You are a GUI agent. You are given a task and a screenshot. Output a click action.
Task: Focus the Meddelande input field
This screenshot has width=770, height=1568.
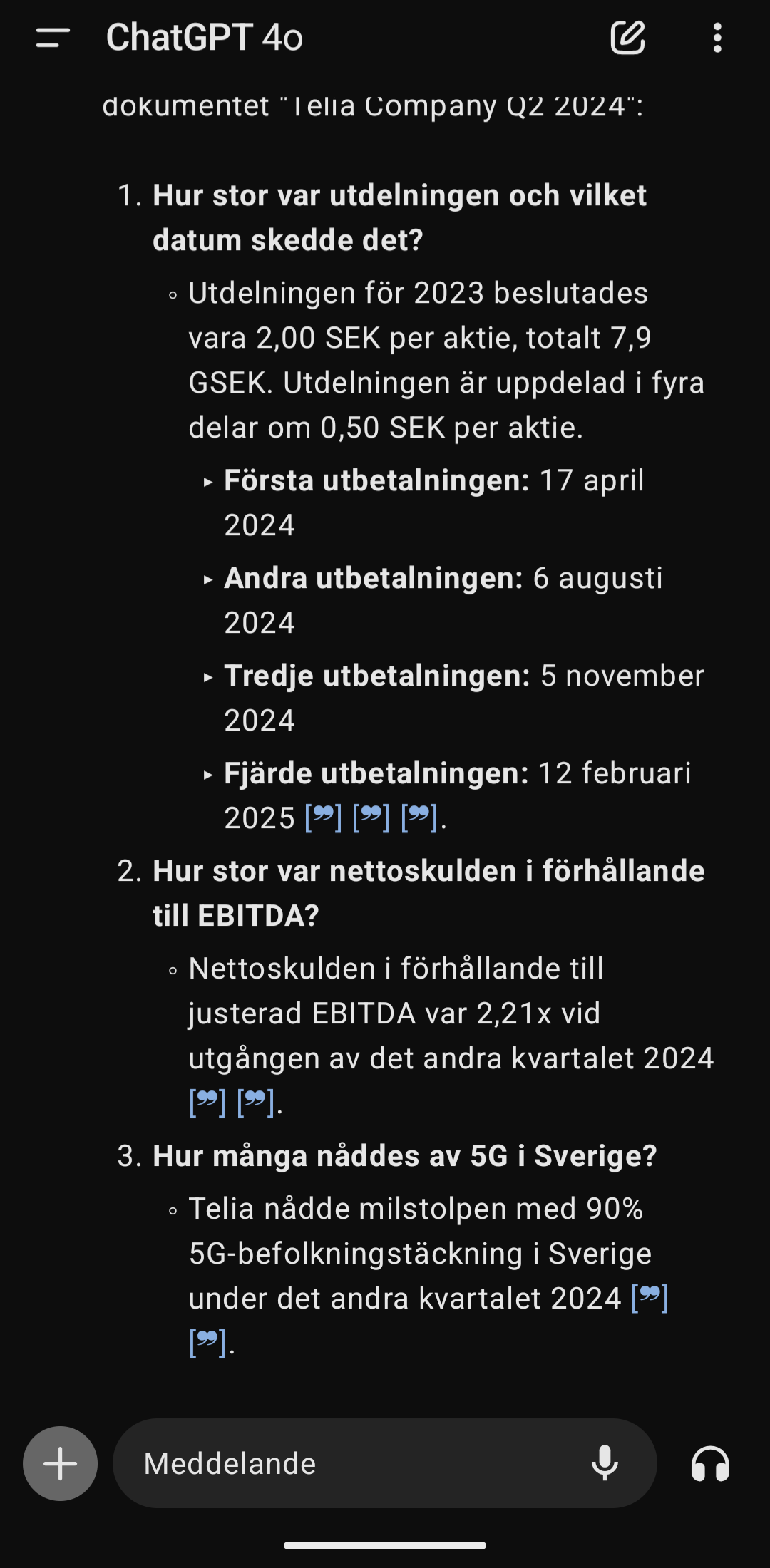356,1463
